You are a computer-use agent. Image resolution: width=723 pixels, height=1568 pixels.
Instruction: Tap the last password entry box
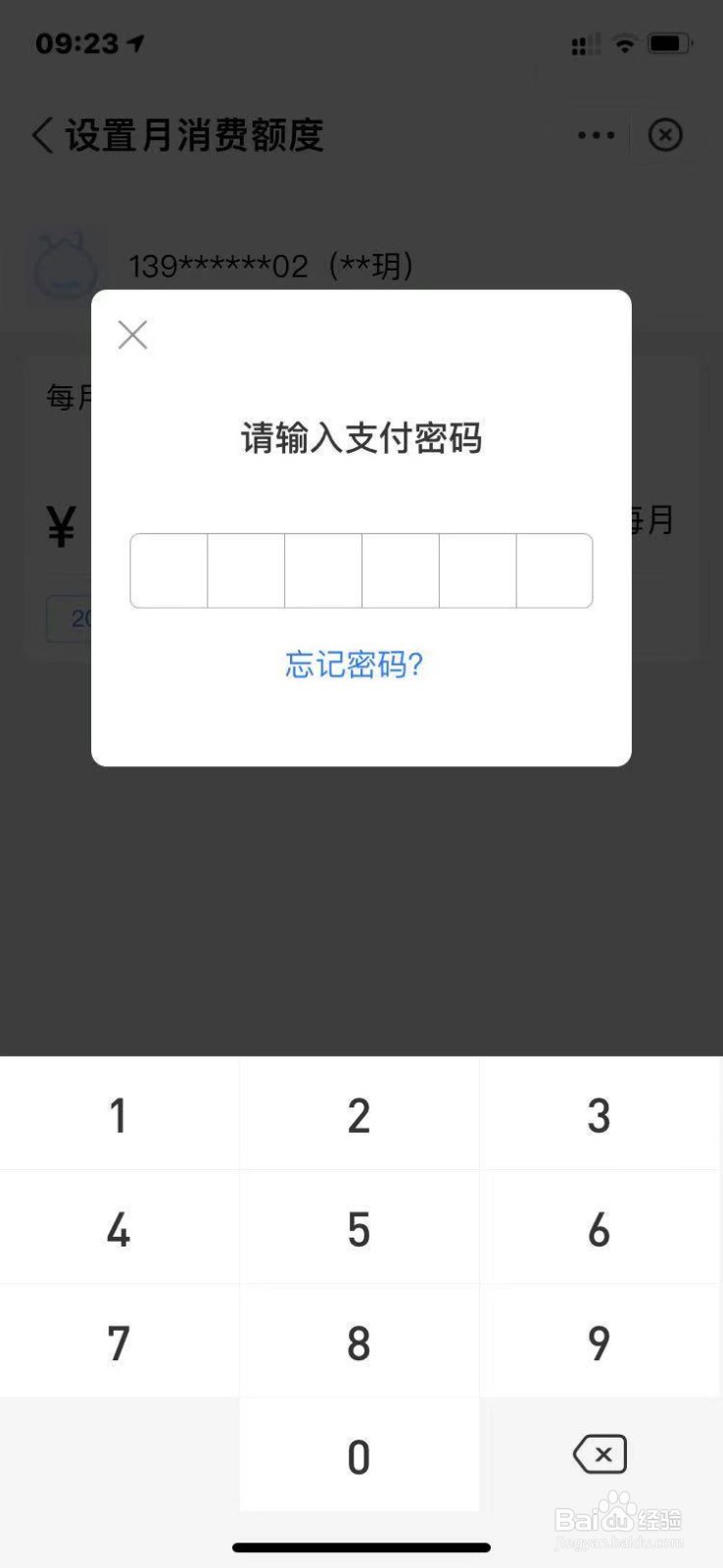554,570
